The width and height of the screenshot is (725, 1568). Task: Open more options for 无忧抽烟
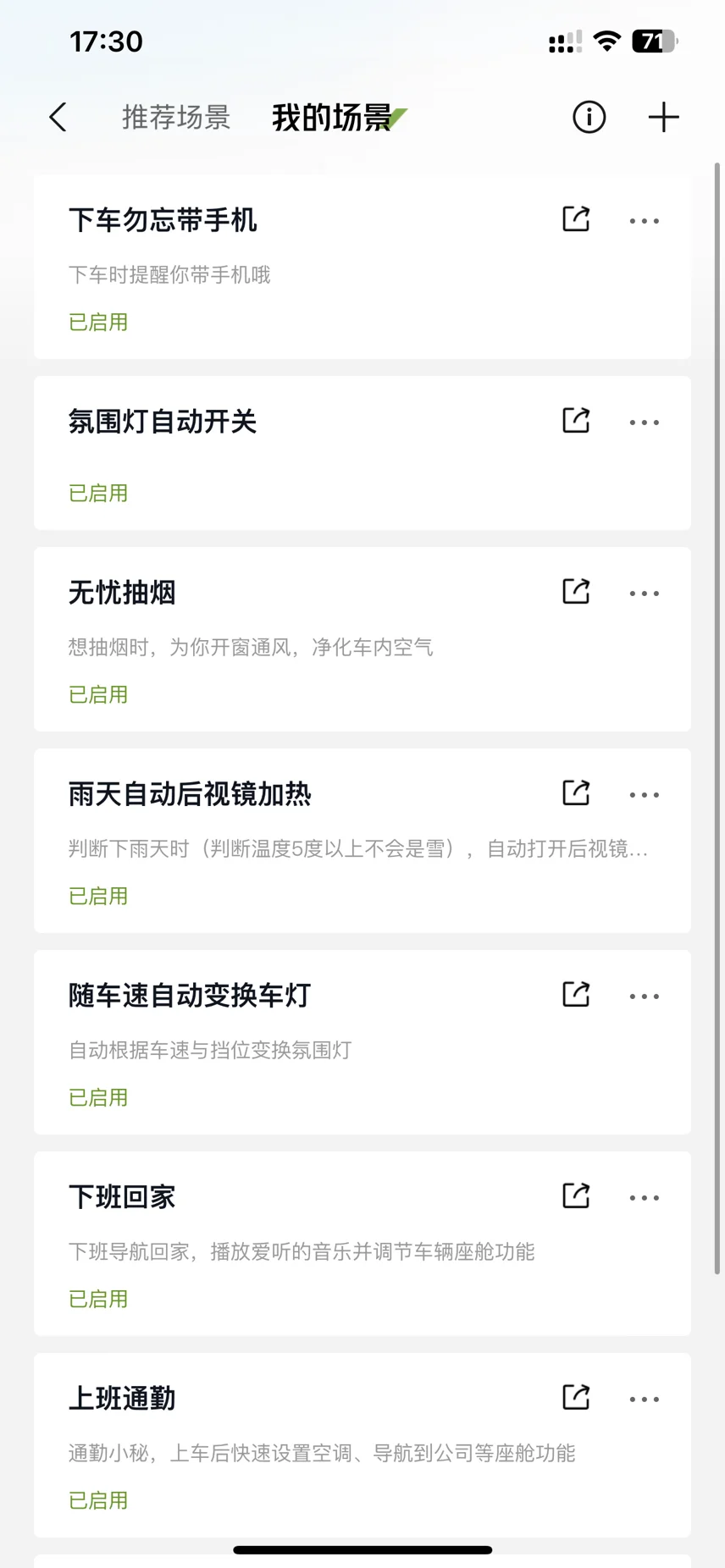coord(645,594)
